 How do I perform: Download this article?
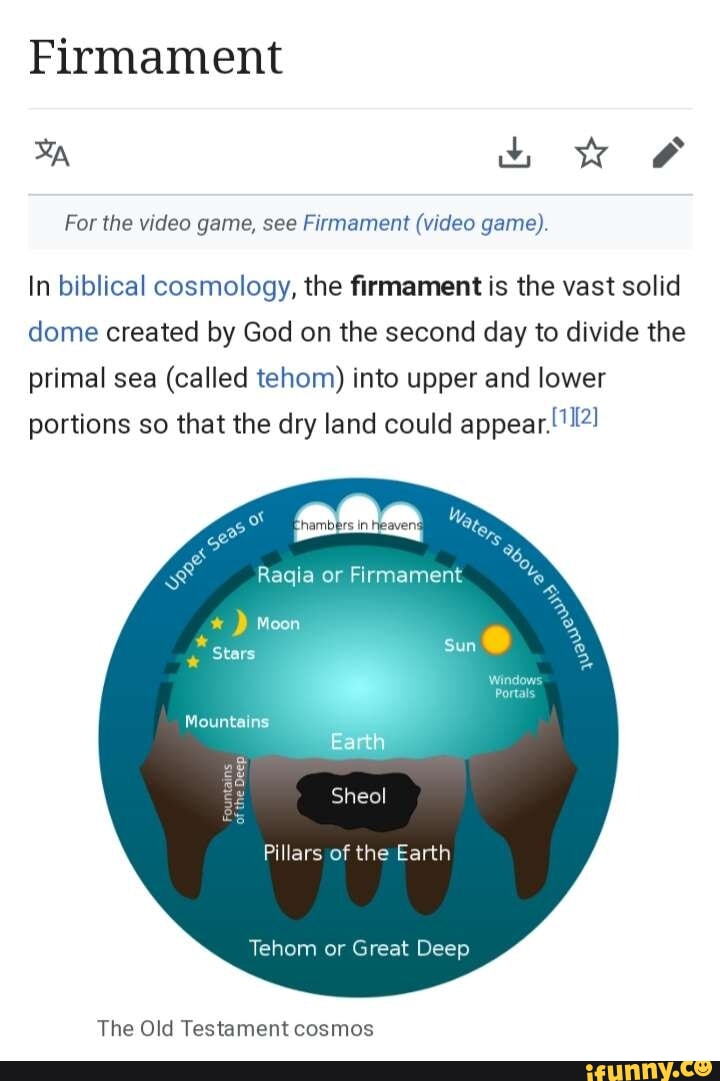pyautogui.click(x=513, y=152)
